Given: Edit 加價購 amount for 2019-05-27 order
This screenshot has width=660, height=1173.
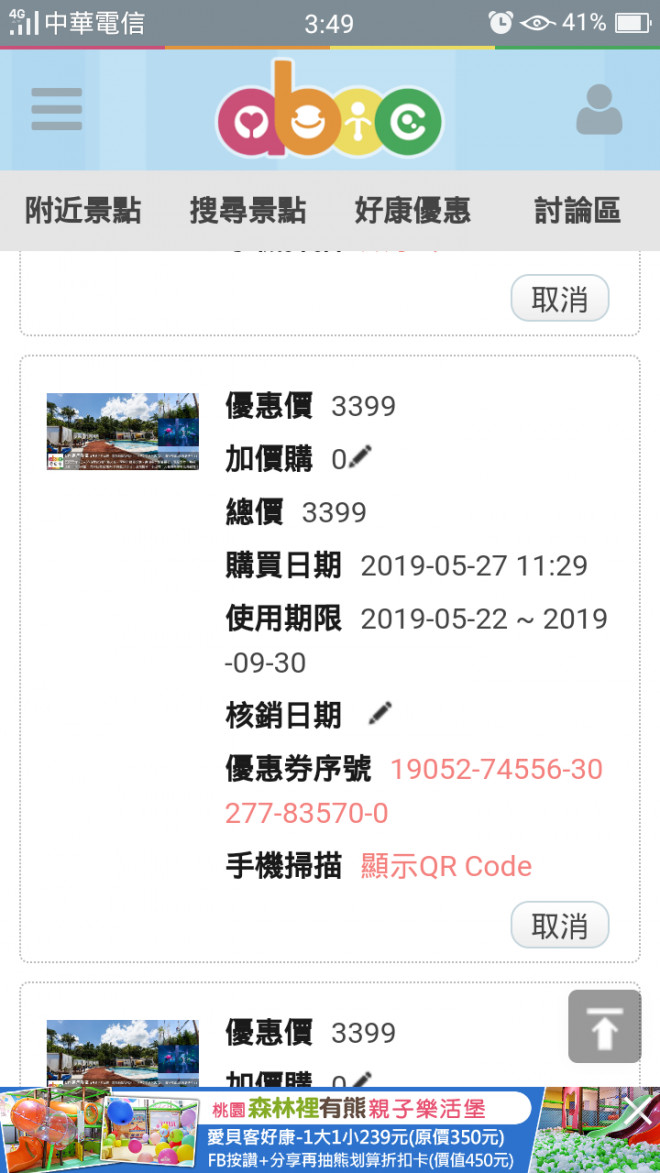Looking at the screenshot, I should point(361,457).
